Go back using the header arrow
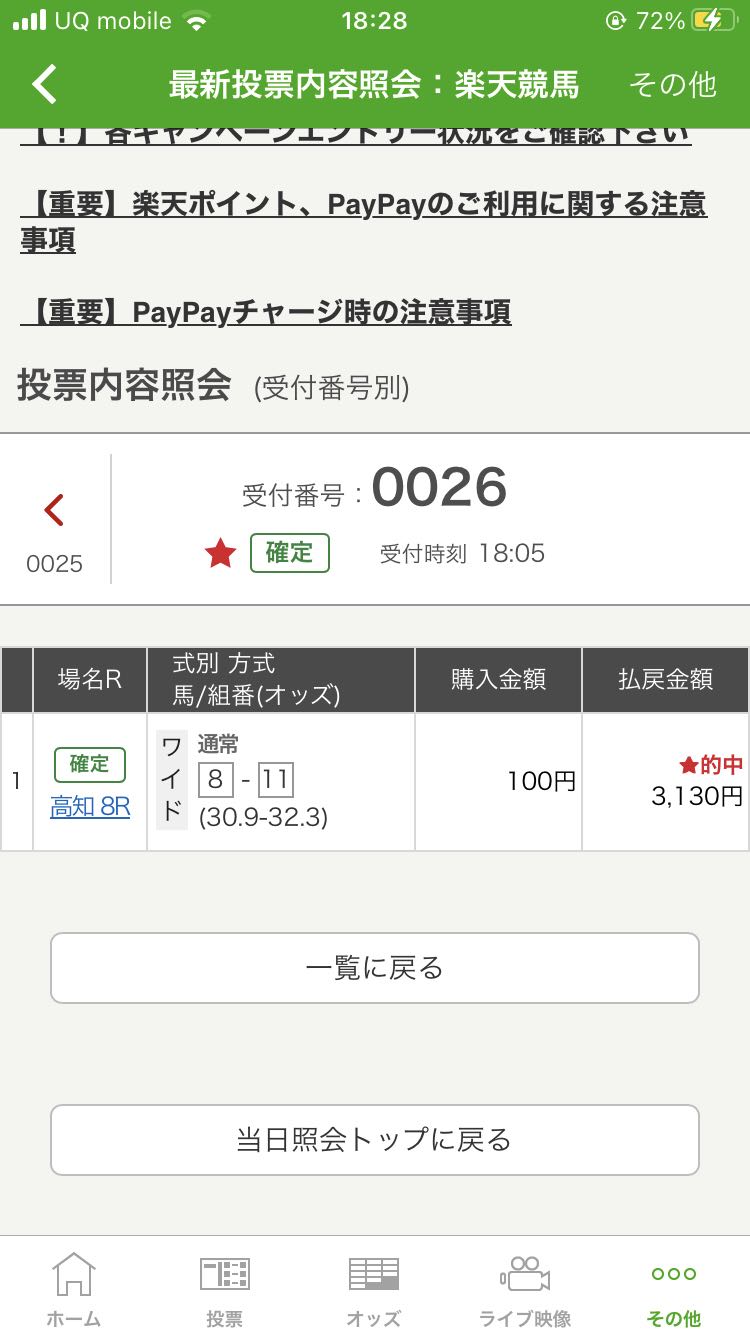 45,84
